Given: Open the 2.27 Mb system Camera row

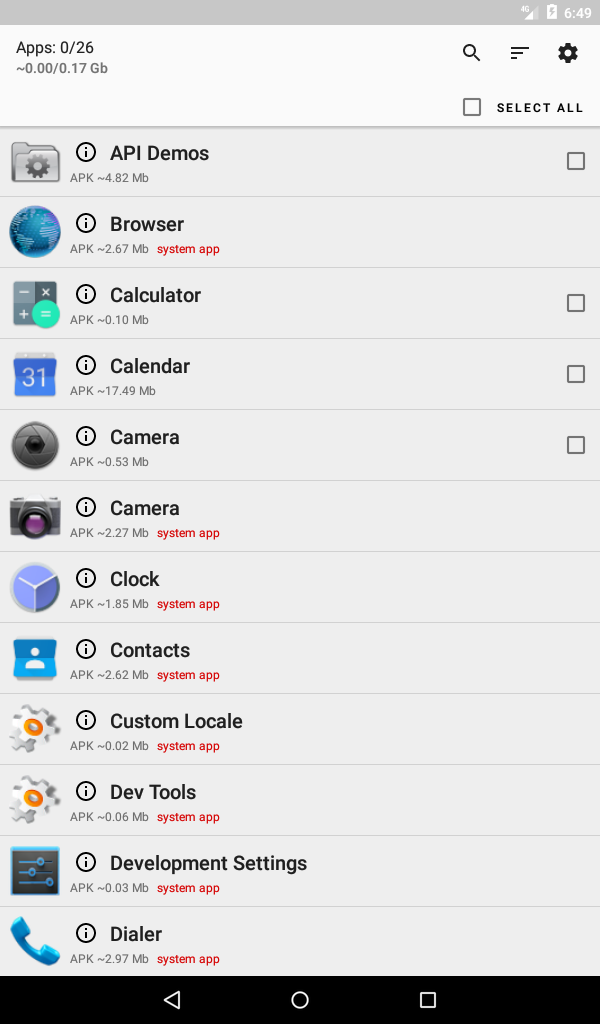Looking at the screenshot, I should tap(300, 516).
